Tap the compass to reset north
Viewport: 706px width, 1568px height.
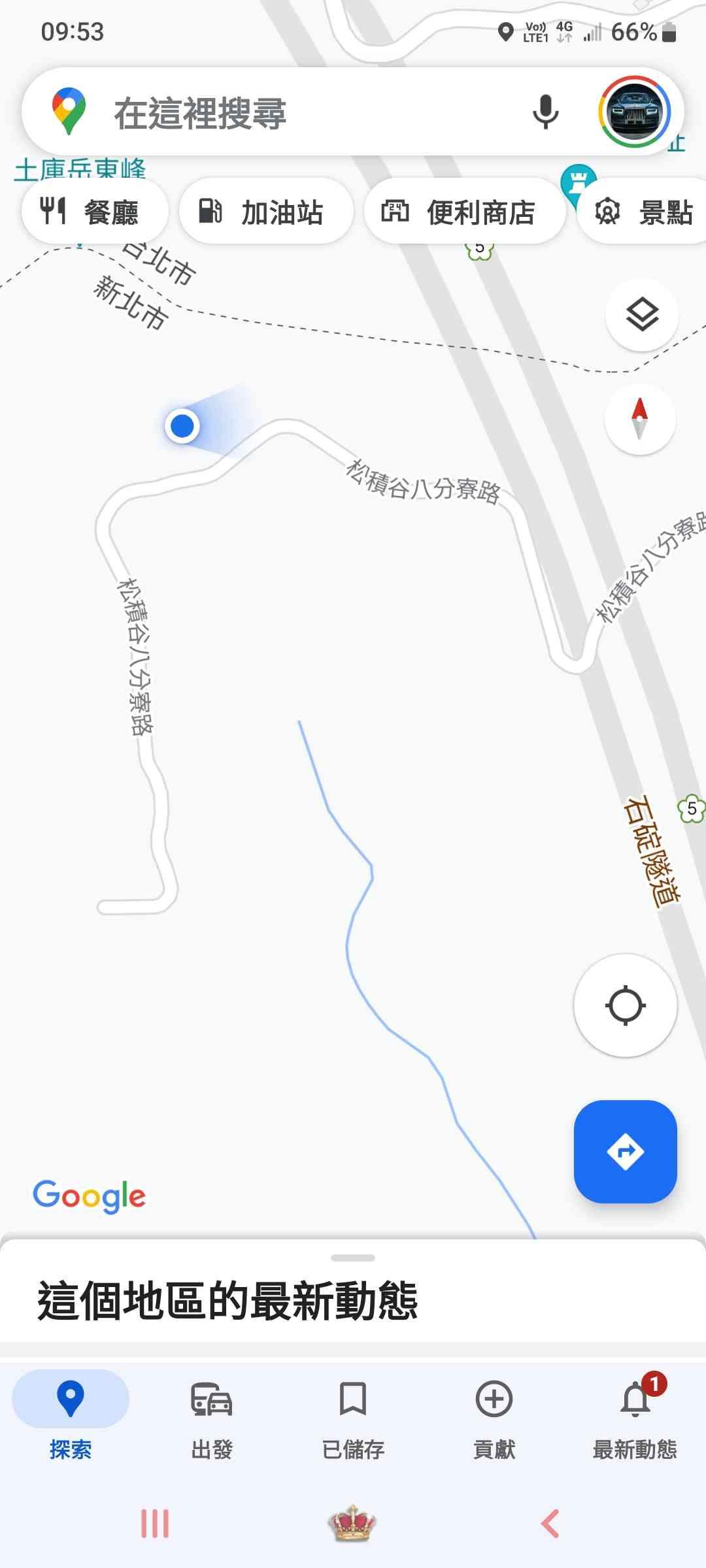click(639, 419)
